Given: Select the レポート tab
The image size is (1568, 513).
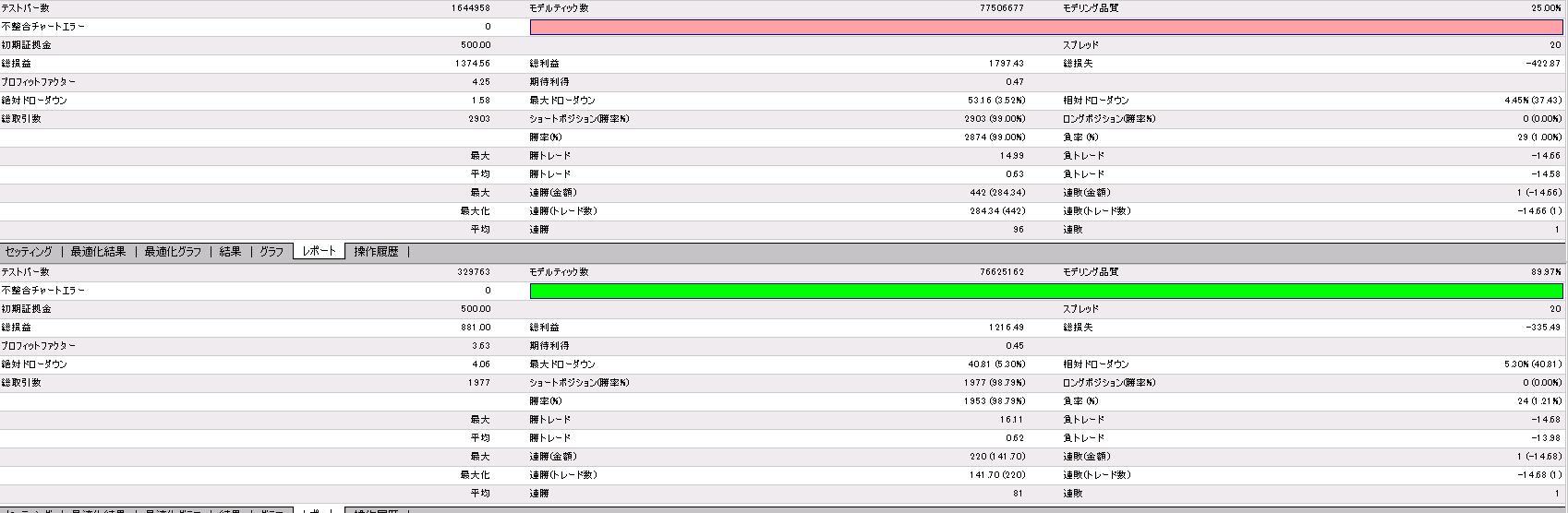Looking at the screenshot, I should (x=320, y=251).
